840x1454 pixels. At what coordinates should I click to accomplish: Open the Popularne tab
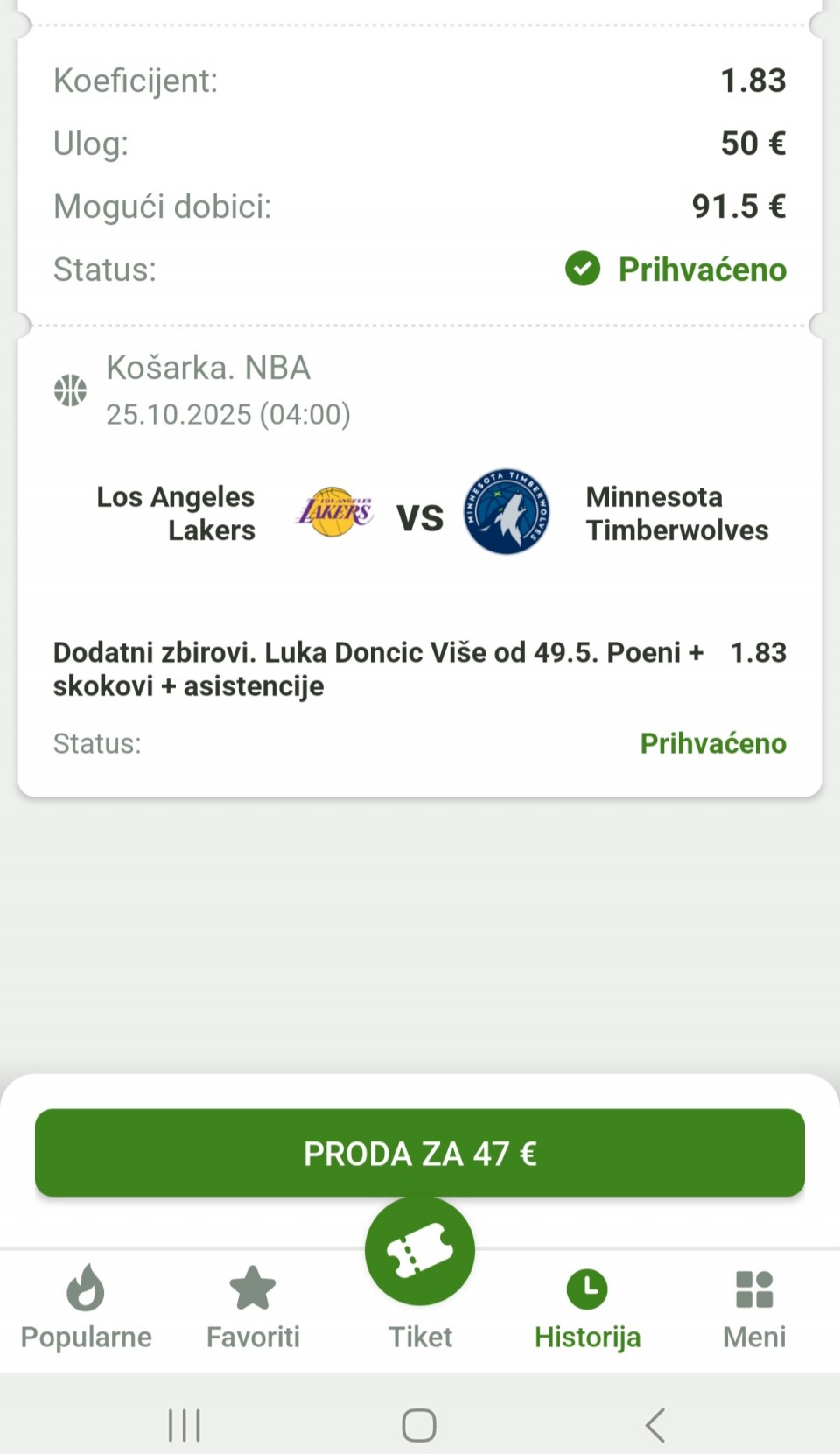click(x=86, y=1306)
